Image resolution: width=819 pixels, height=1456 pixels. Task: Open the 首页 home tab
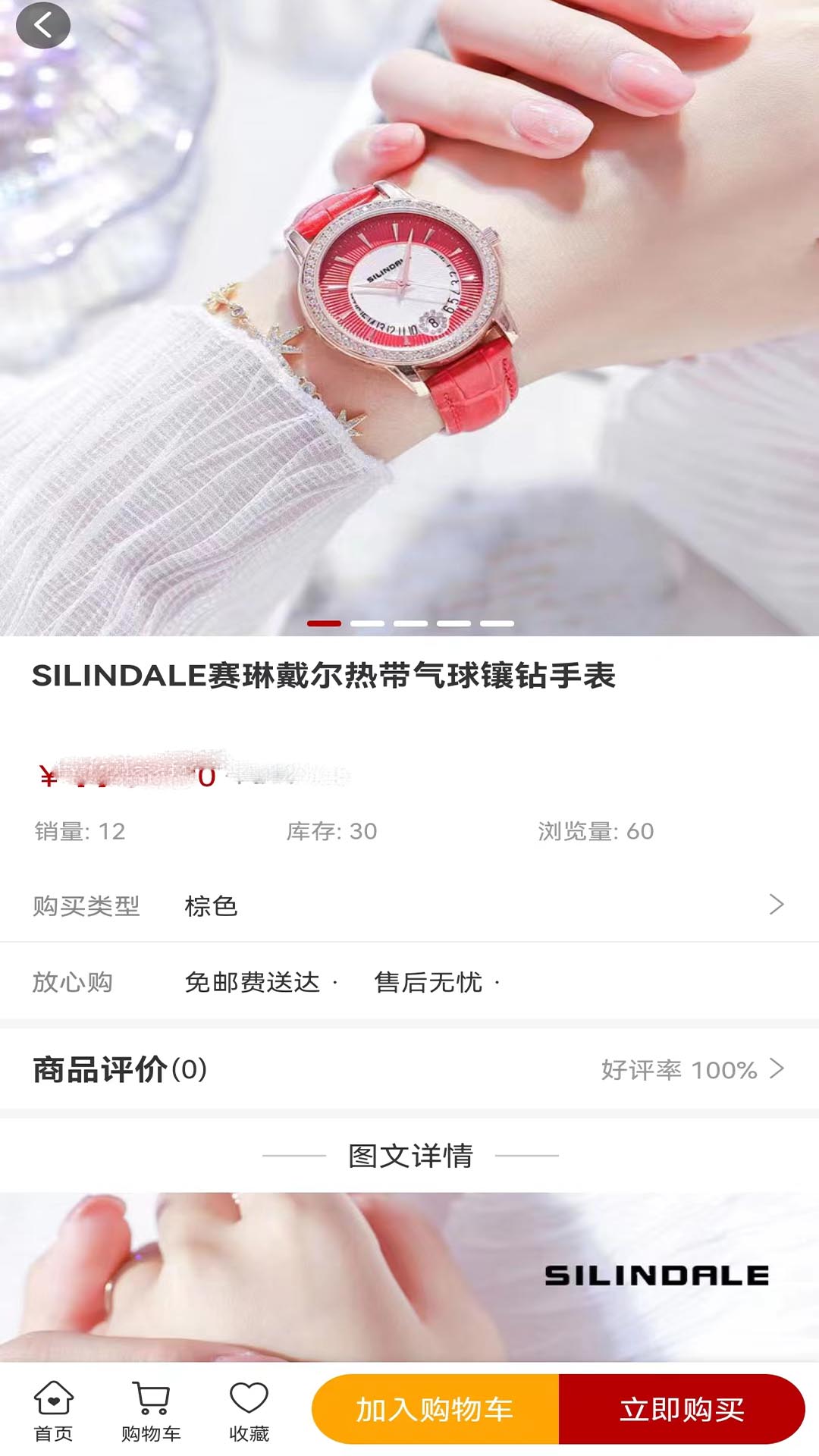[x=54, y=1411]
